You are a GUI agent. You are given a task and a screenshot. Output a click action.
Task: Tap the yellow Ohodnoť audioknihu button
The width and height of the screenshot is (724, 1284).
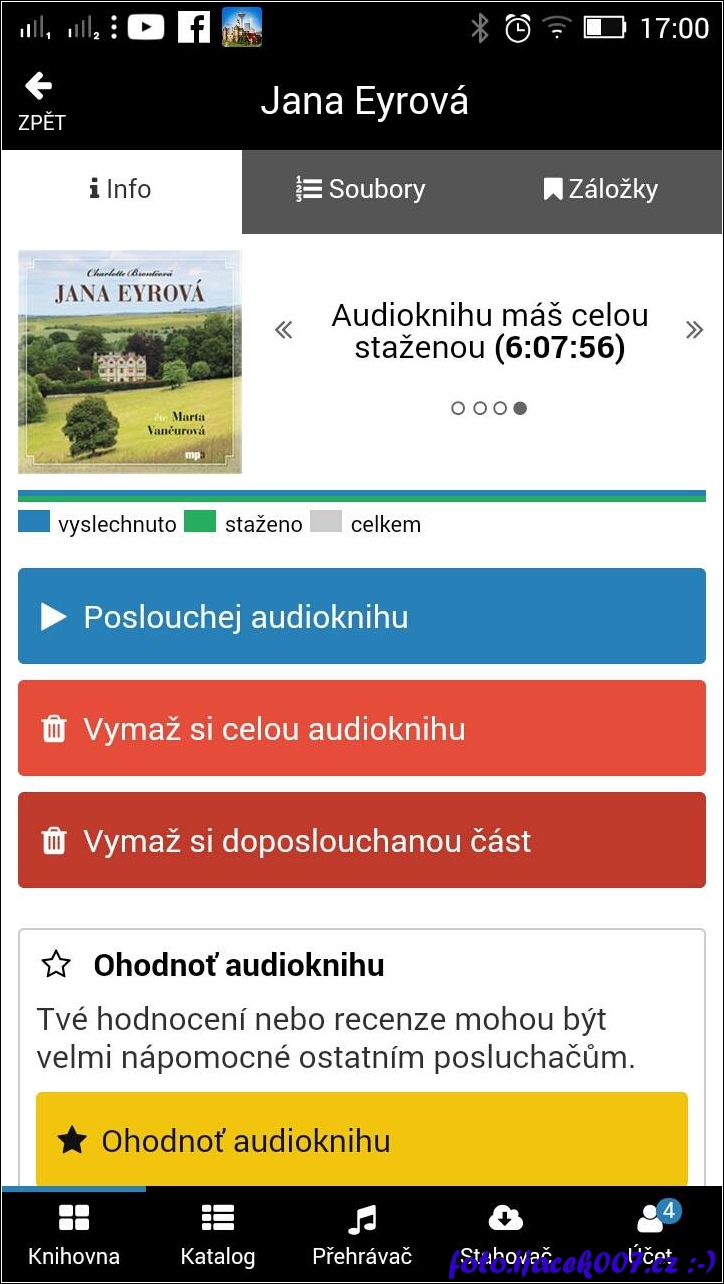[x=362, y=1140]
